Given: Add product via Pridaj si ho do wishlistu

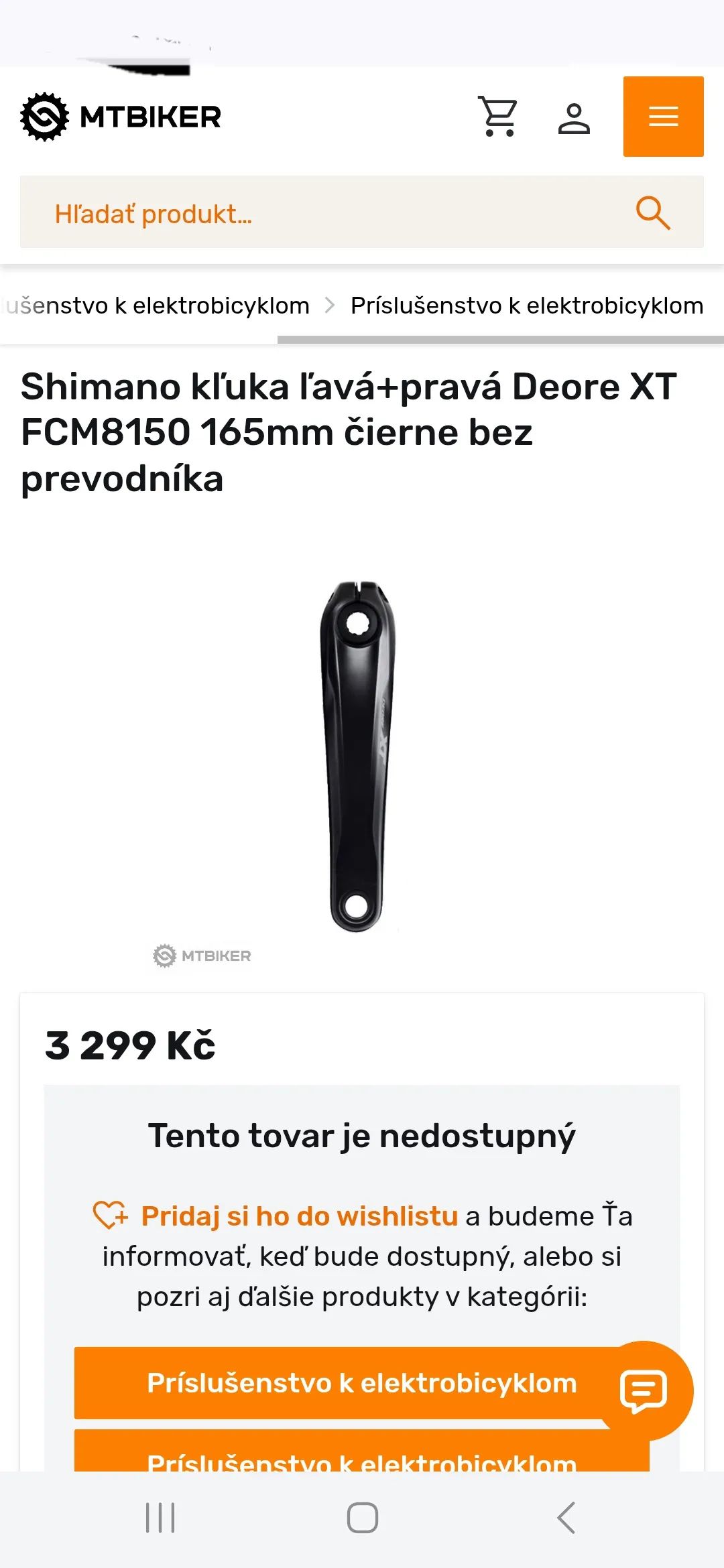Looking at the screenshot, I should 299,1216.
